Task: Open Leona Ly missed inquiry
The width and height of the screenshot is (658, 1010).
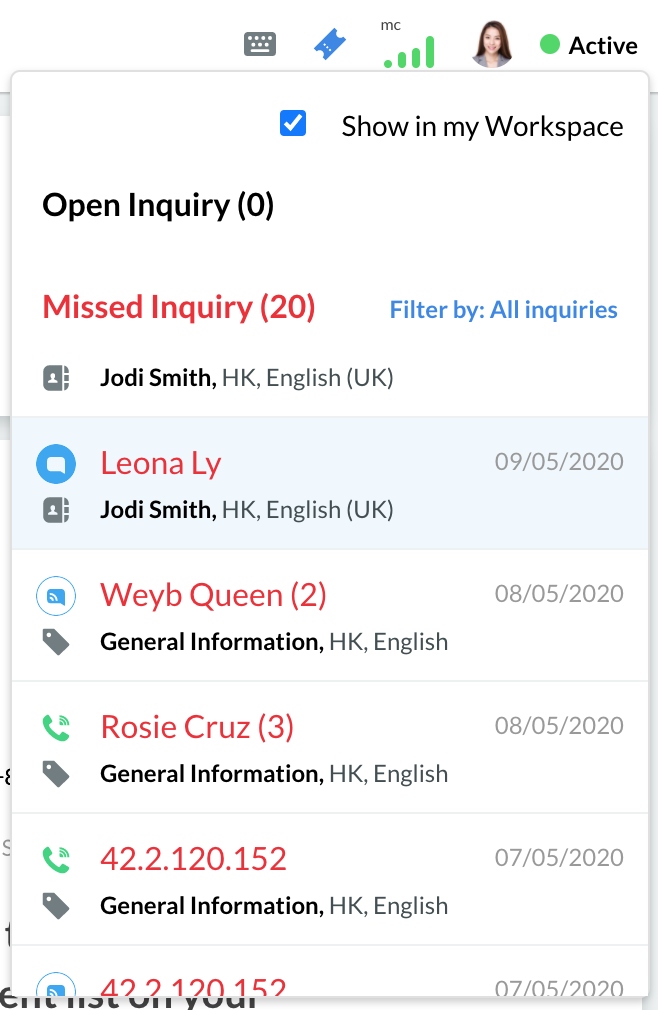Action: (x=161, y=463)
